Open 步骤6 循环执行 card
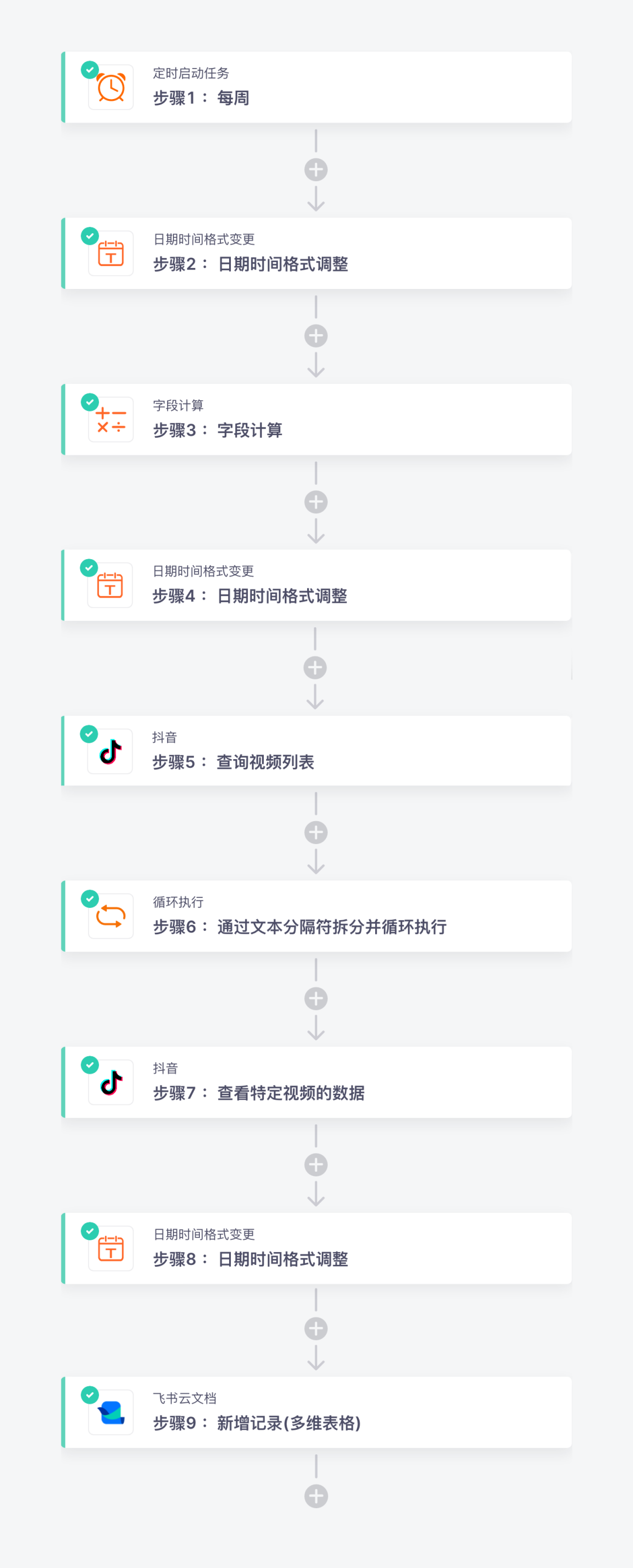The width and height of the screenshot is (633, 1568). 316,916
